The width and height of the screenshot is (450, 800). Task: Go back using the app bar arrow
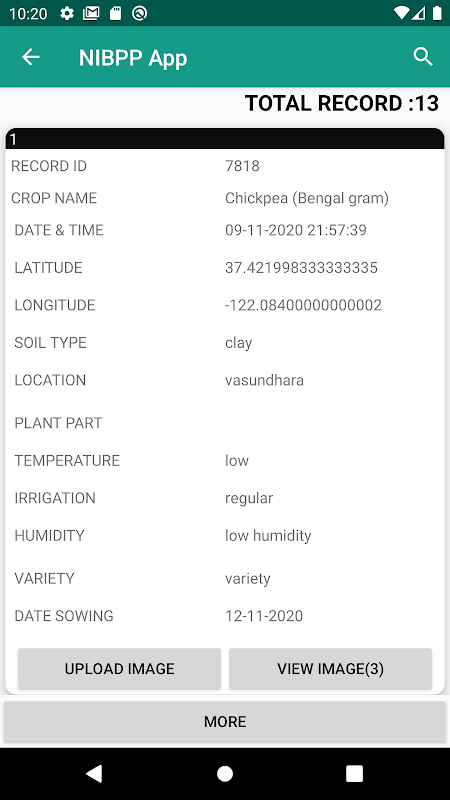tap(31, 57)
